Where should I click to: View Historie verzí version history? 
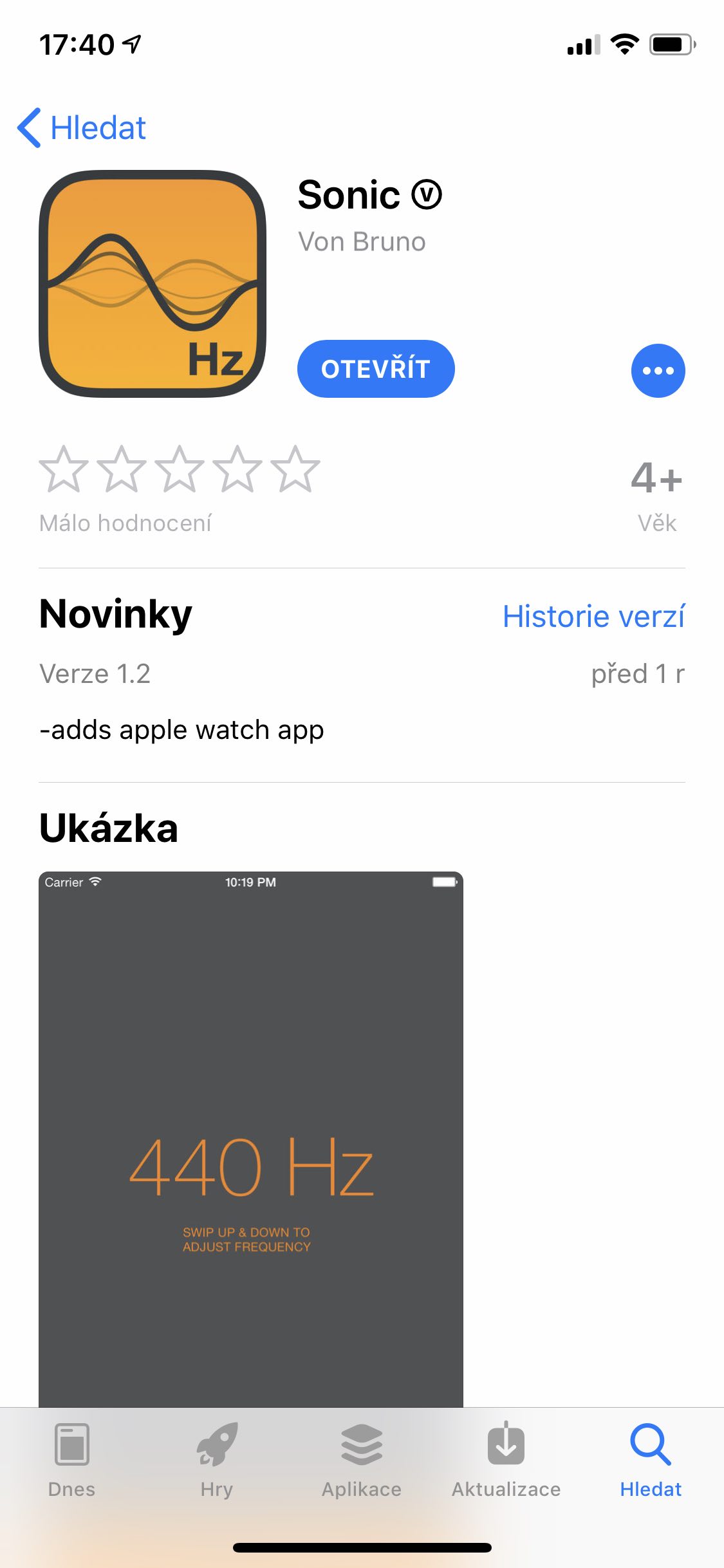coord(593,616)
